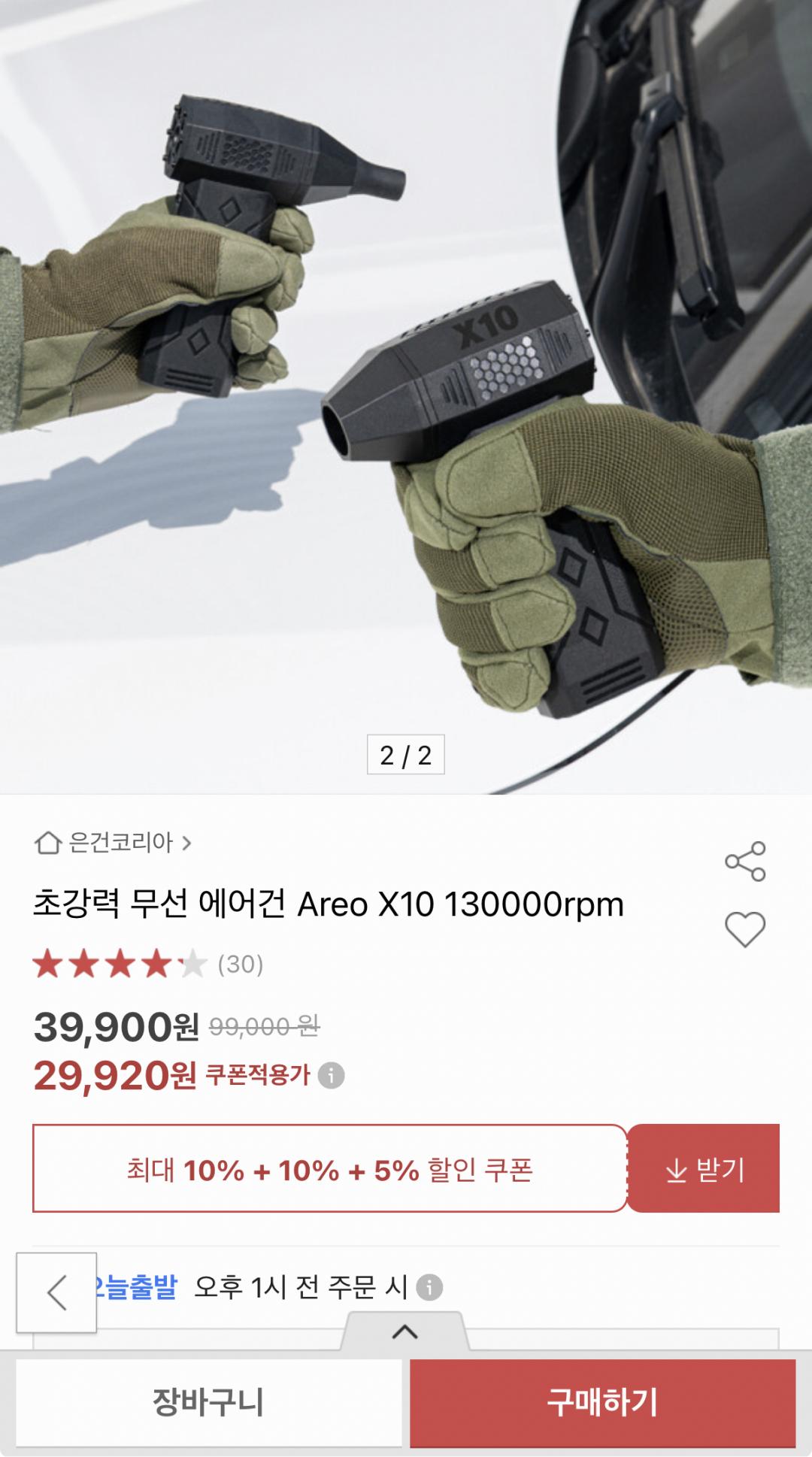The width and height of the screenshot is (812, 1457).
Task: Add item to cart with 장바구니
Action: click(208, 1403)
